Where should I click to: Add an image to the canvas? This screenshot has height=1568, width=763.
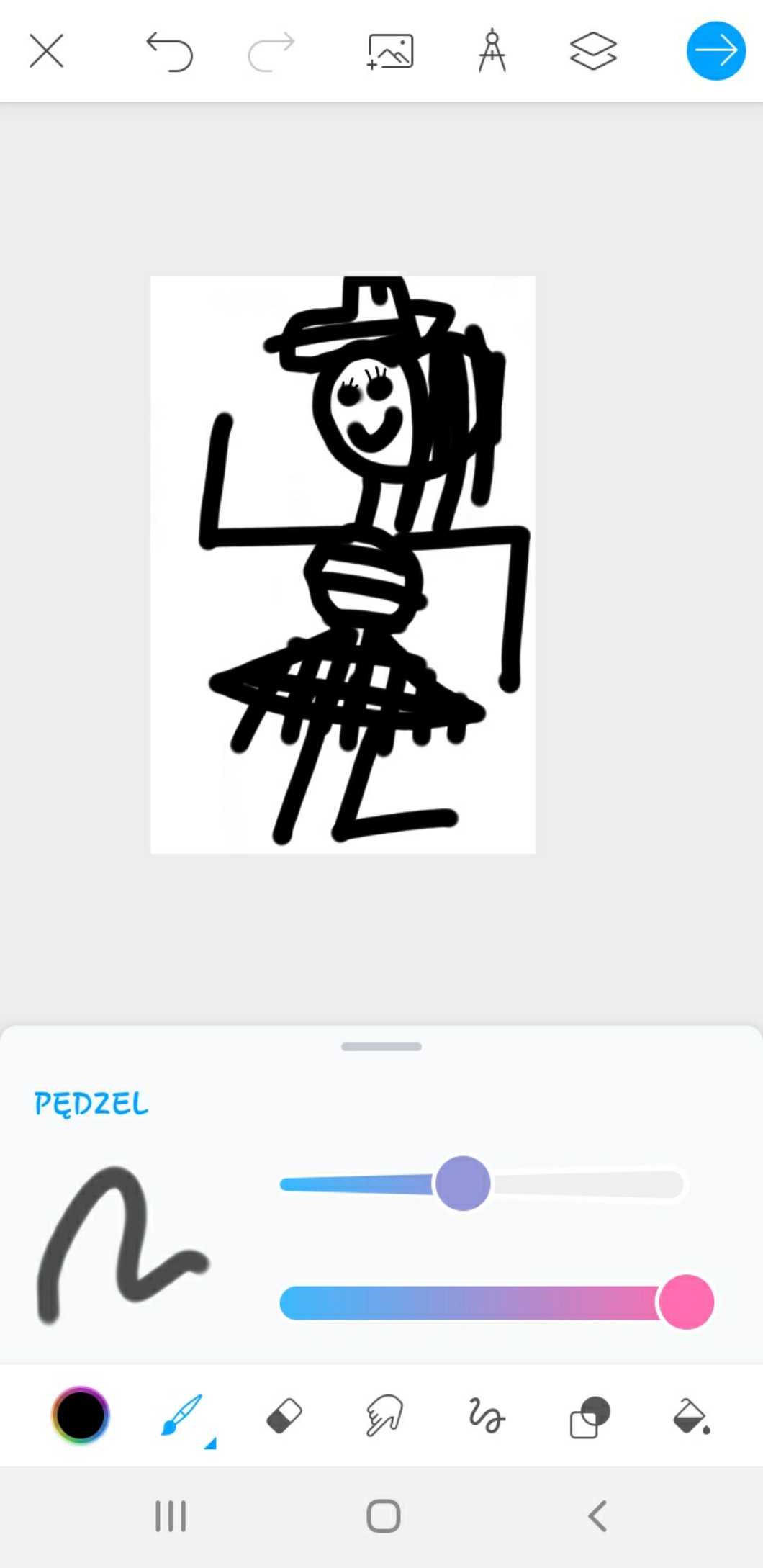click(x=390, y=52)
